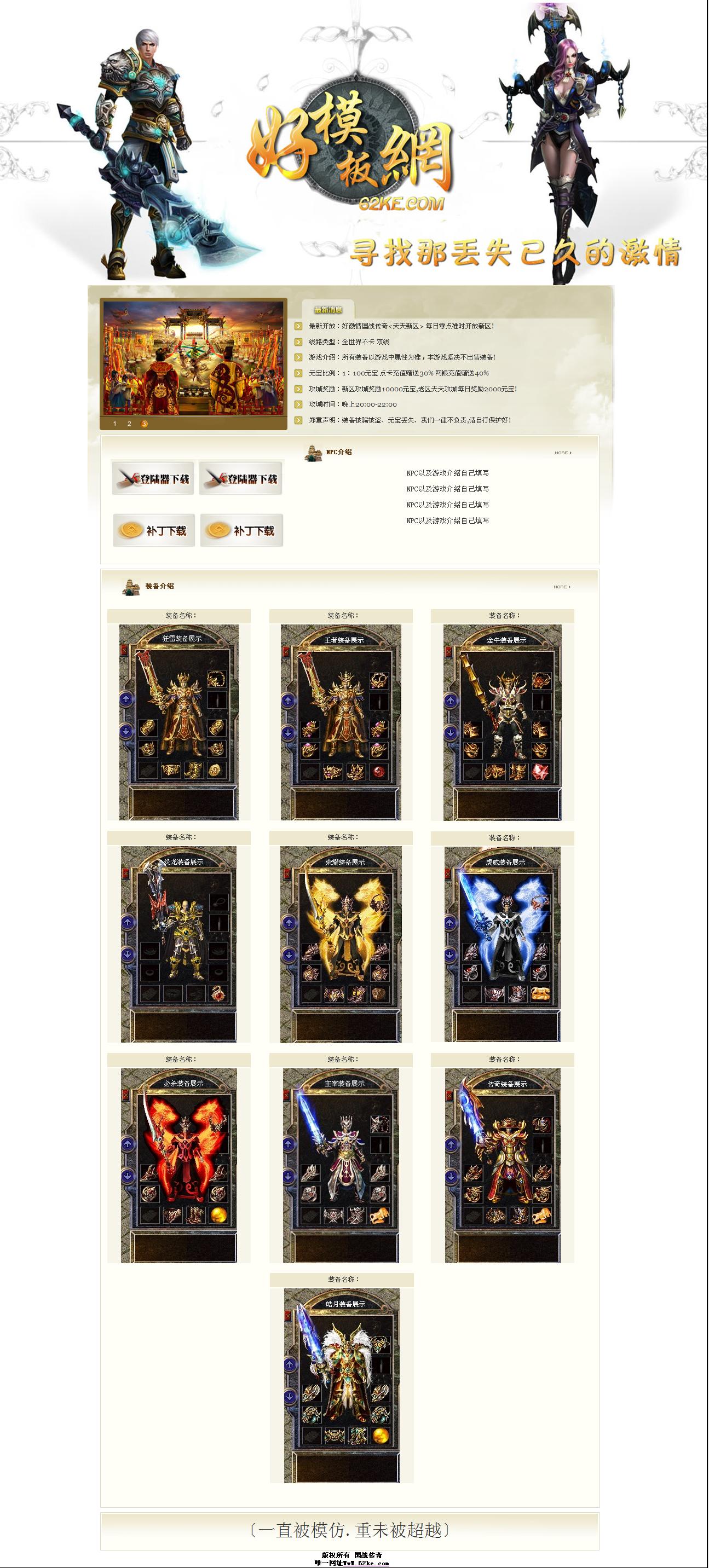Image resolution: width=709 pixels, height=1568 pixels.
Task: Select the 主宰装备展示 equipment card
Action: (x=341, y=1165)
